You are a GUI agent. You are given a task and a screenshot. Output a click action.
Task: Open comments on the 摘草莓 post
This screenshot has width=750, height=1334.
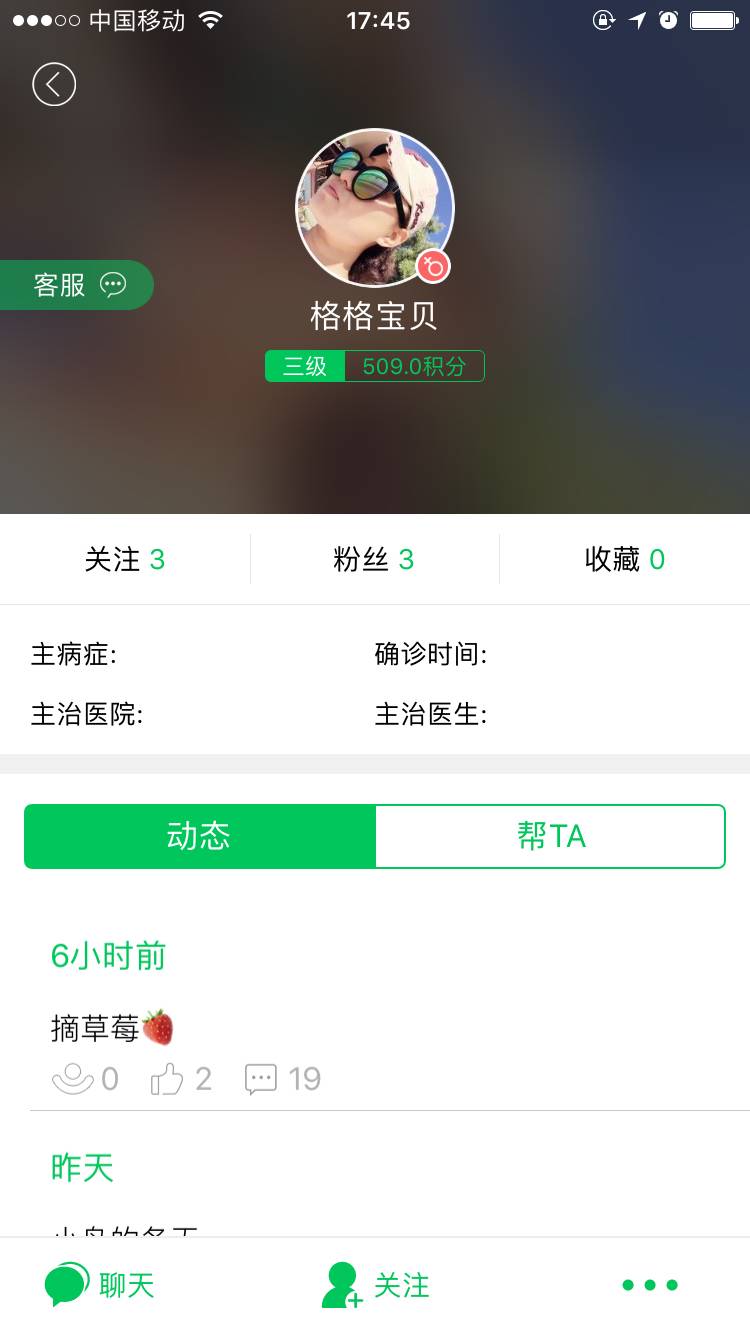coord(283,1079)
